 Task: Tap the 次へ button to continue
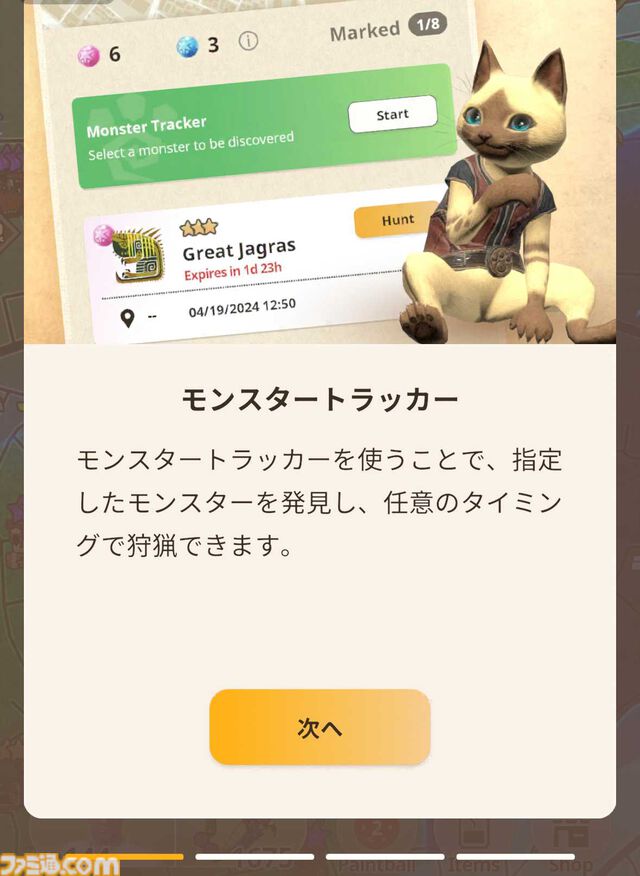pos(319,727)
